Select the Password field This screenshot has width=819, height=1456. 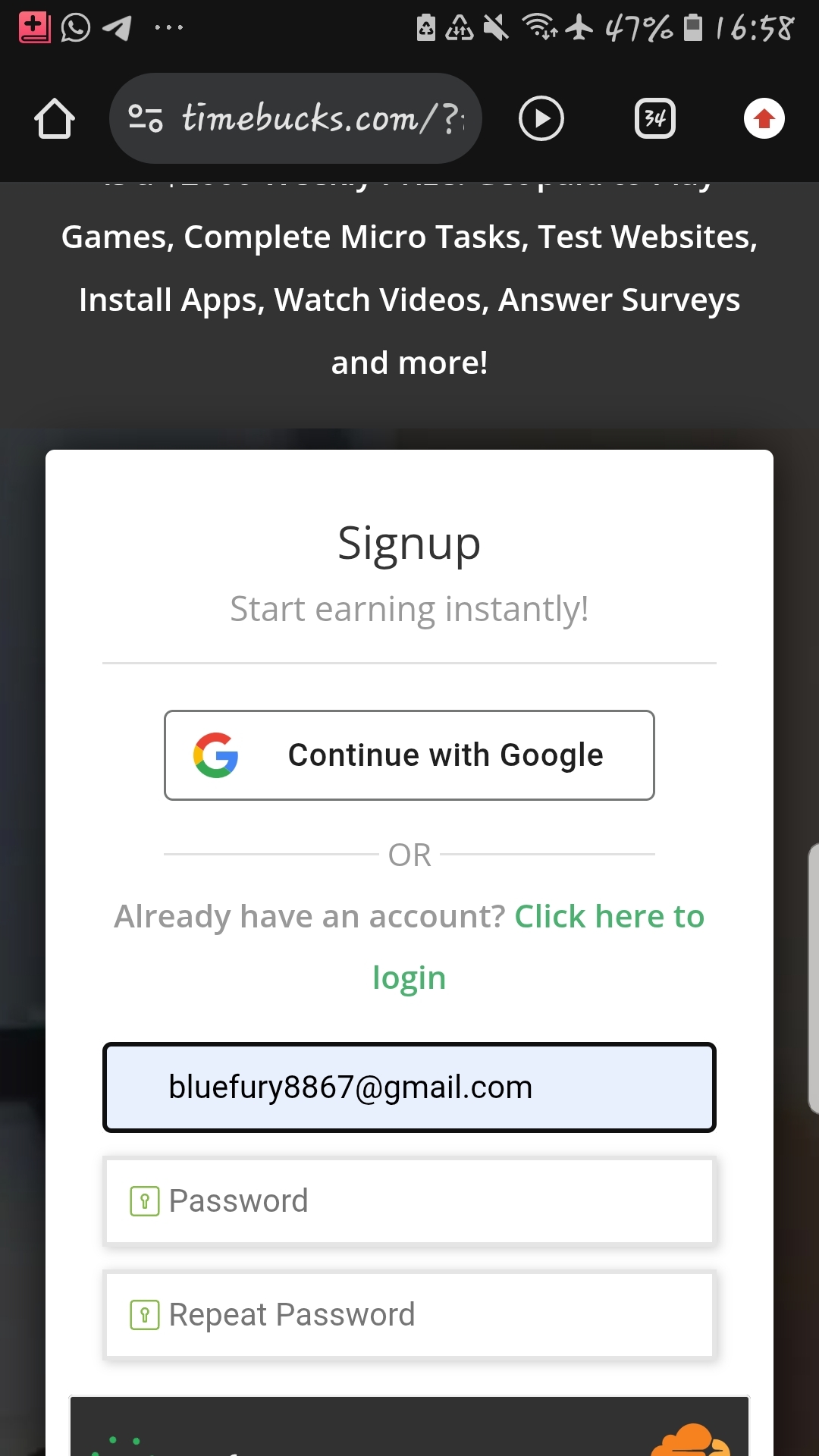pos(409,1201)
